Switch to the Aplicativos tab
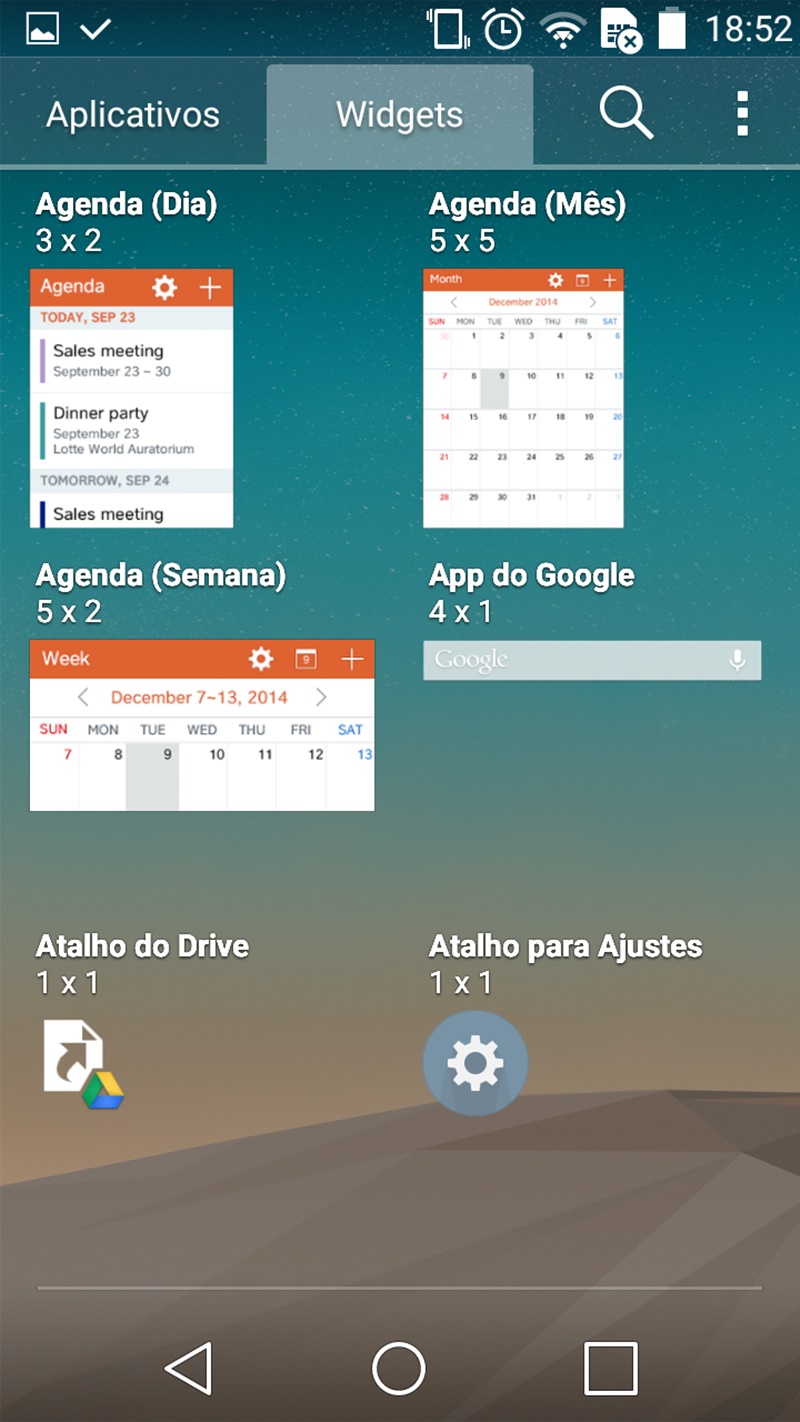This screenshot has height=1422, width=800. point(133,114)
